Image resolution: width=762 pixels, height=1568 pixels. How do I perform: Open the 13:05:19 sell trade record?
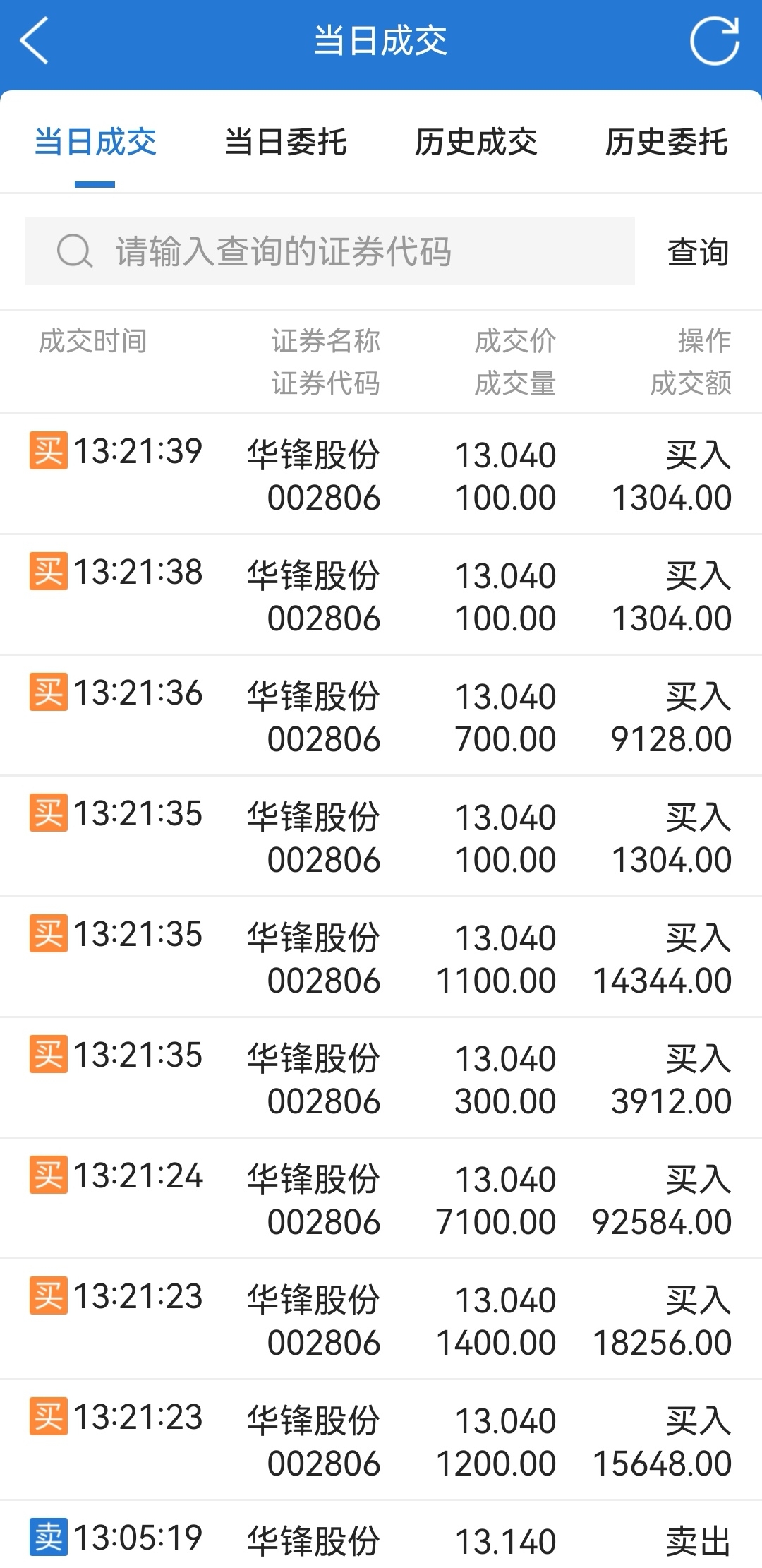(x=381, y=1539)
